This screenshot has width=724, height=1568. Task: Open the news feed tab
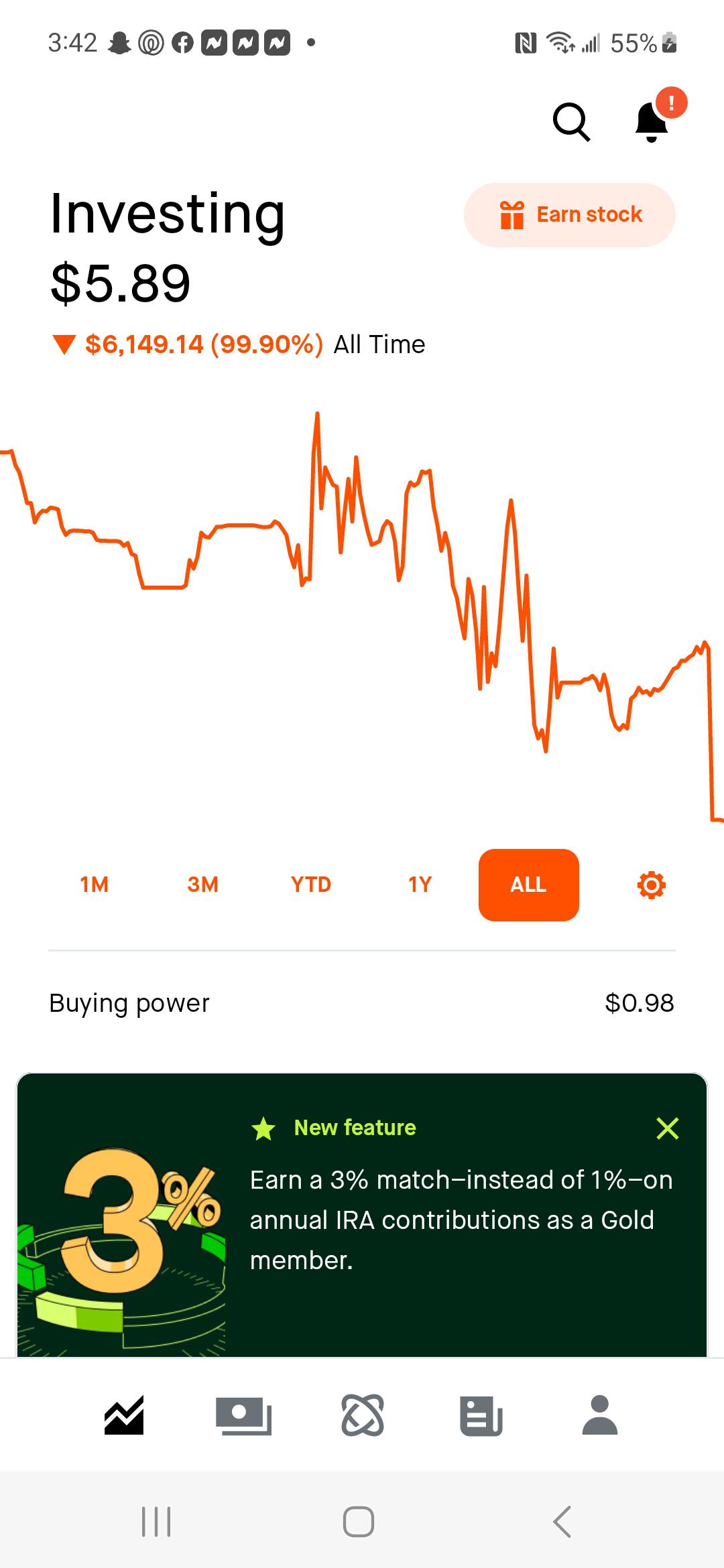pyautogui.click(x=481, y=1415)
